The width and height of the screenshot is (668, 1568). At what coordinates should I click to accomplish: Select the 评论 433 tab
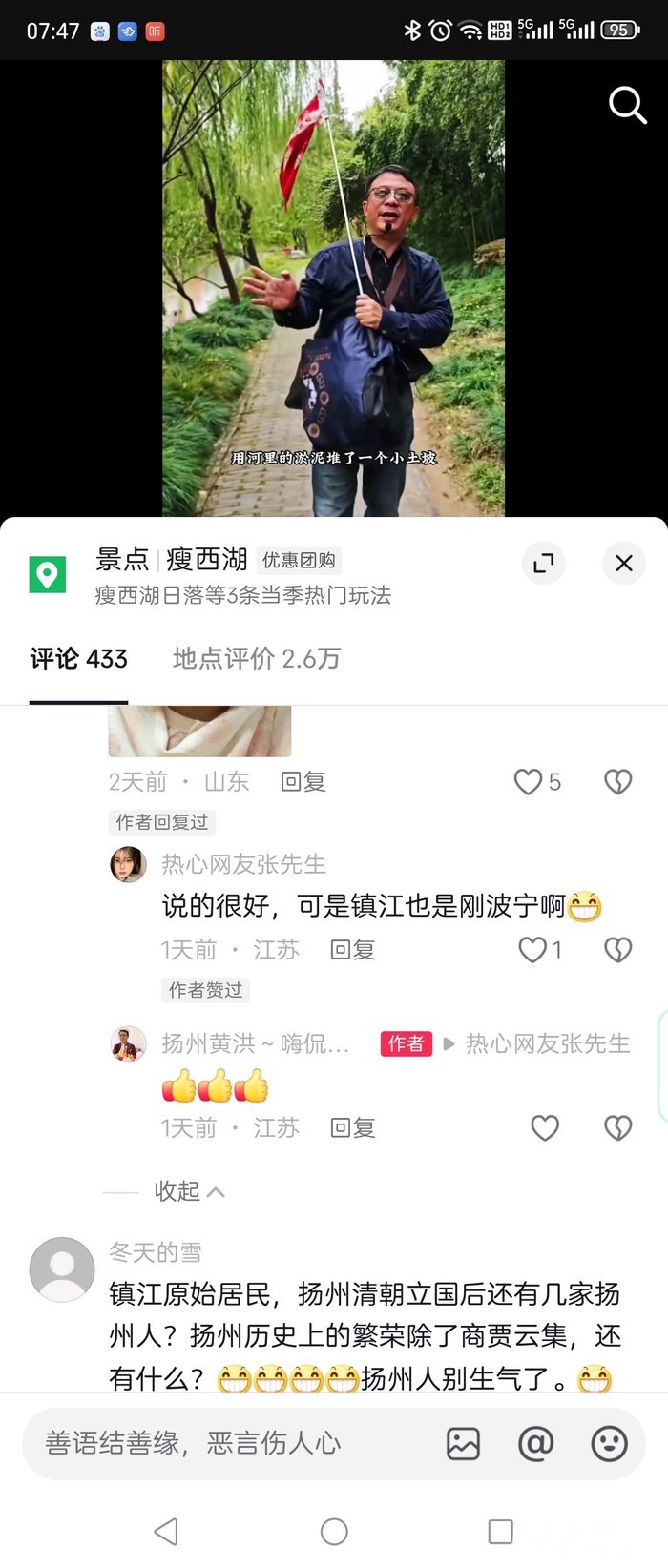pos(78,659)
